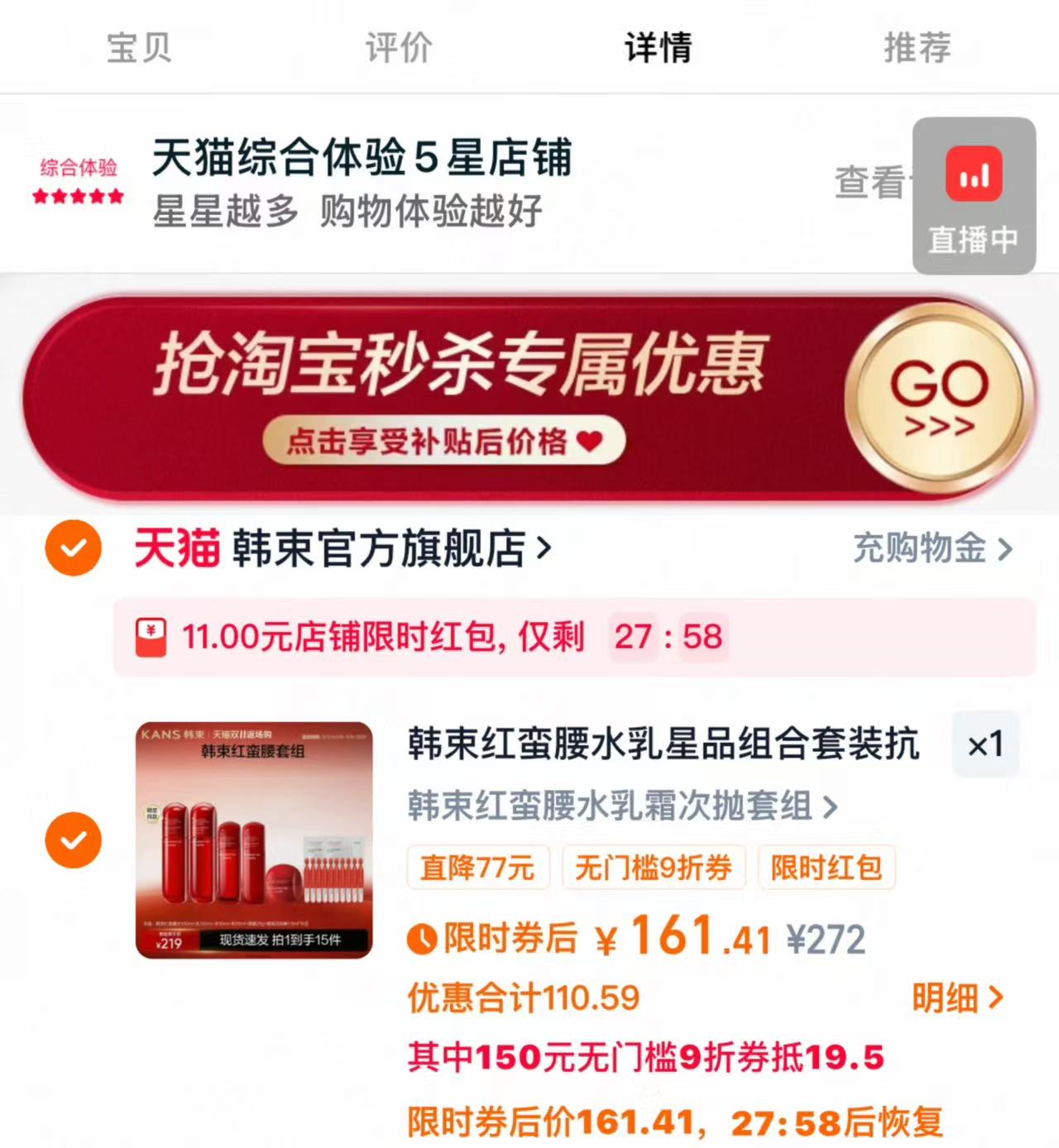Expand the discount 明细 details
Screen dimensions: 1059x1148
[x=957, y=997]
